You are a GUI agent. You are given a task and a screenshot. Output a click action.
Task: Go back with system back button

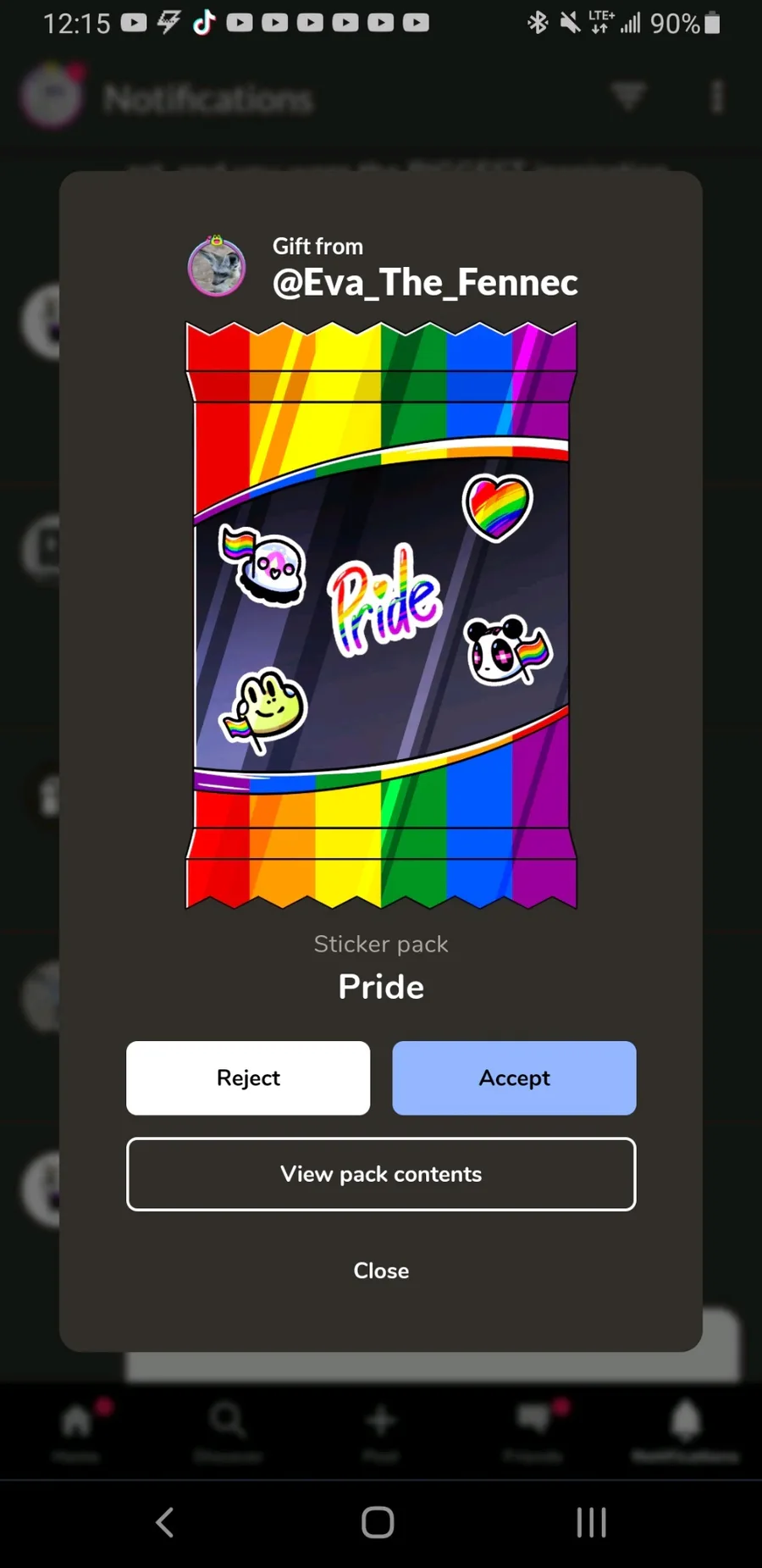tap(165, 1522)
